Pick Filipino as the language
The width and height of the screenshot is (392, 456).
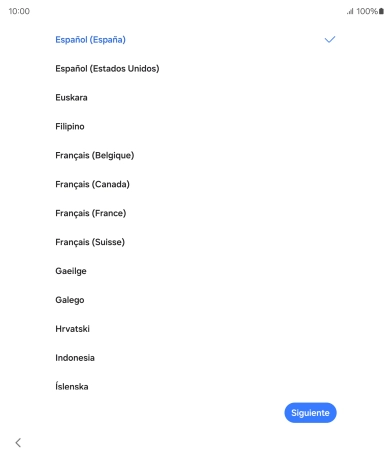tap(196, 127)
